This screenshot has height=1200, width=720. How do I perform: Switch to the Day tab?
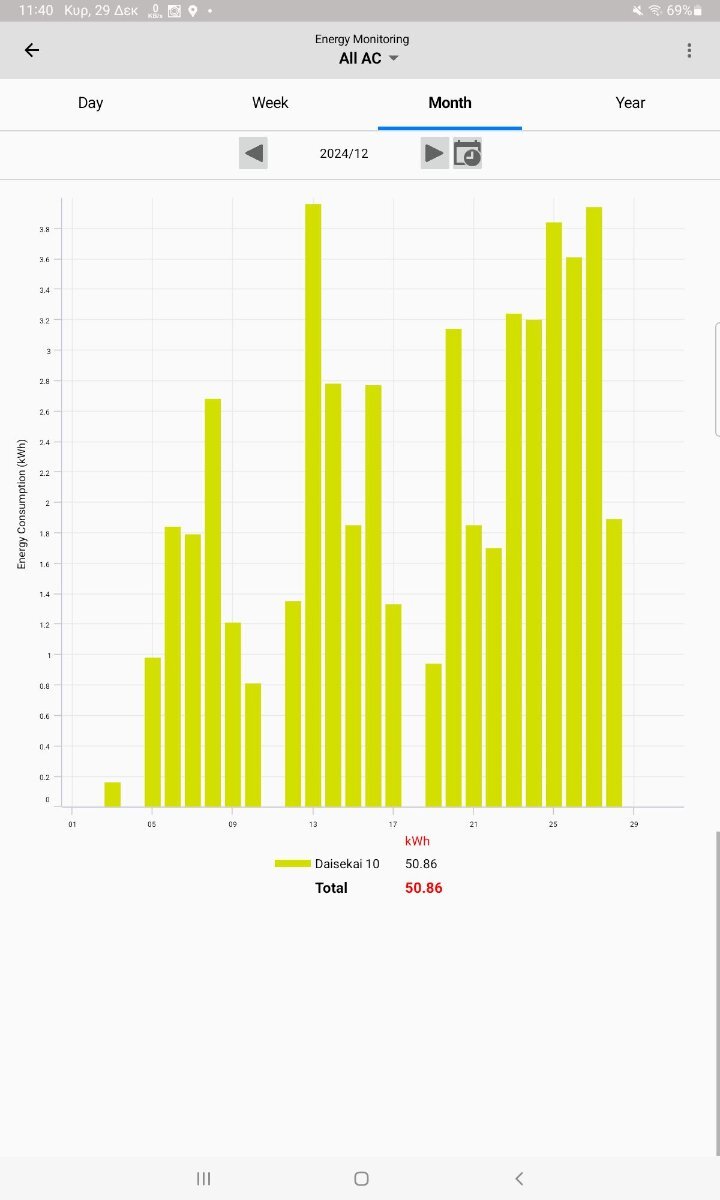coord(90,103)
